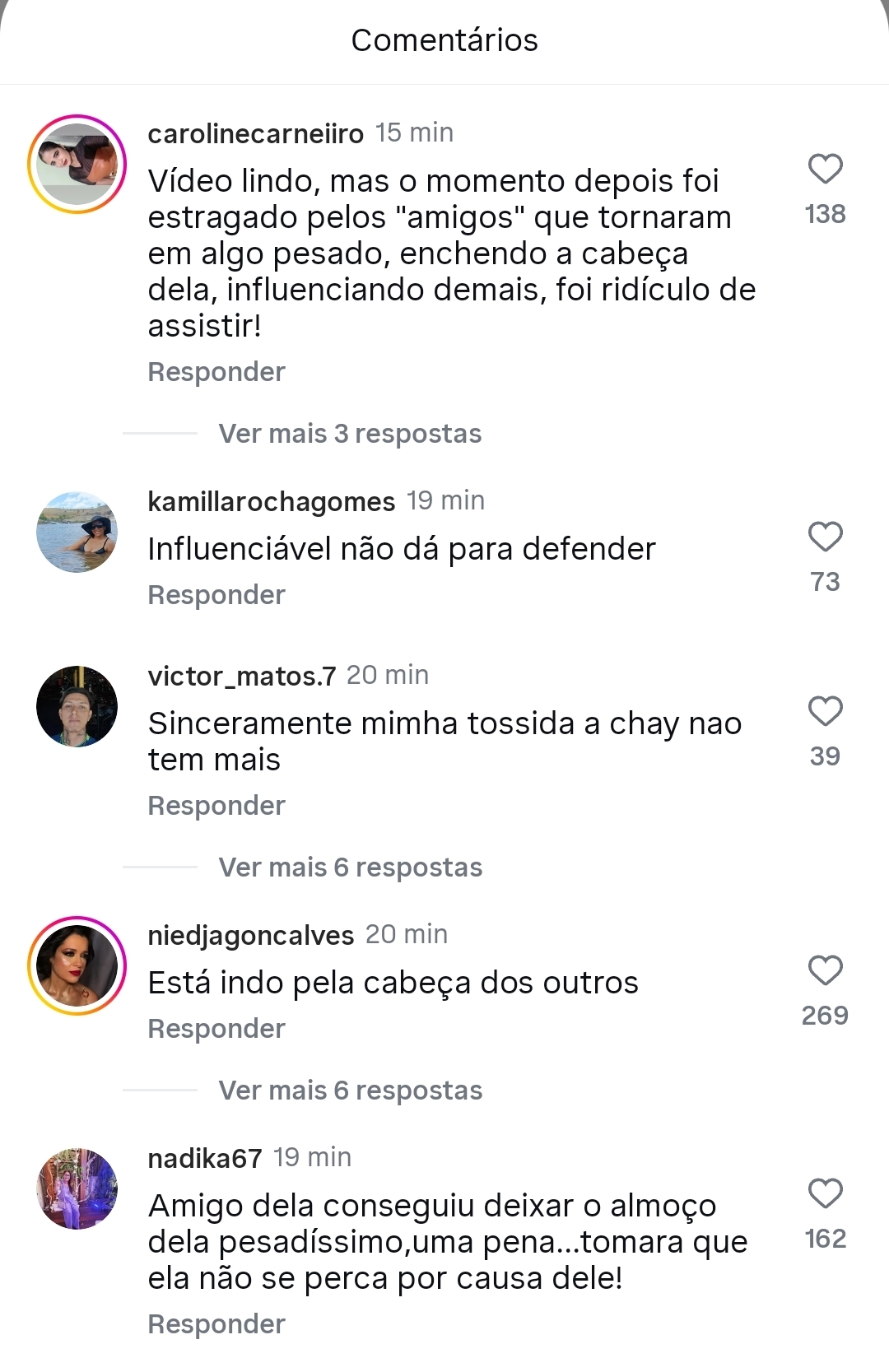Like nadika67's comment
This screenshot has height=1372, width=889.
point(825,1193)
